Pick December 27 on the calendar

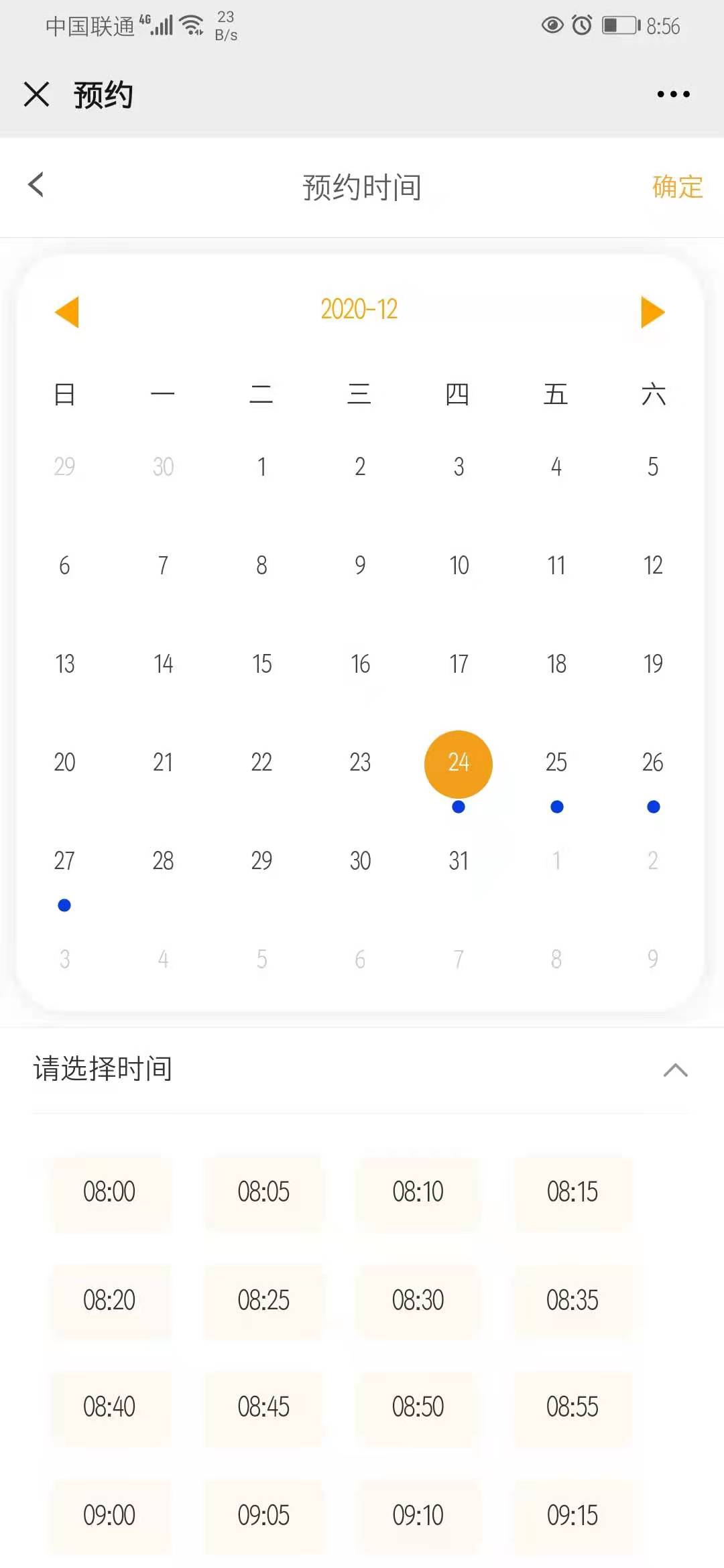click(64, 861)
